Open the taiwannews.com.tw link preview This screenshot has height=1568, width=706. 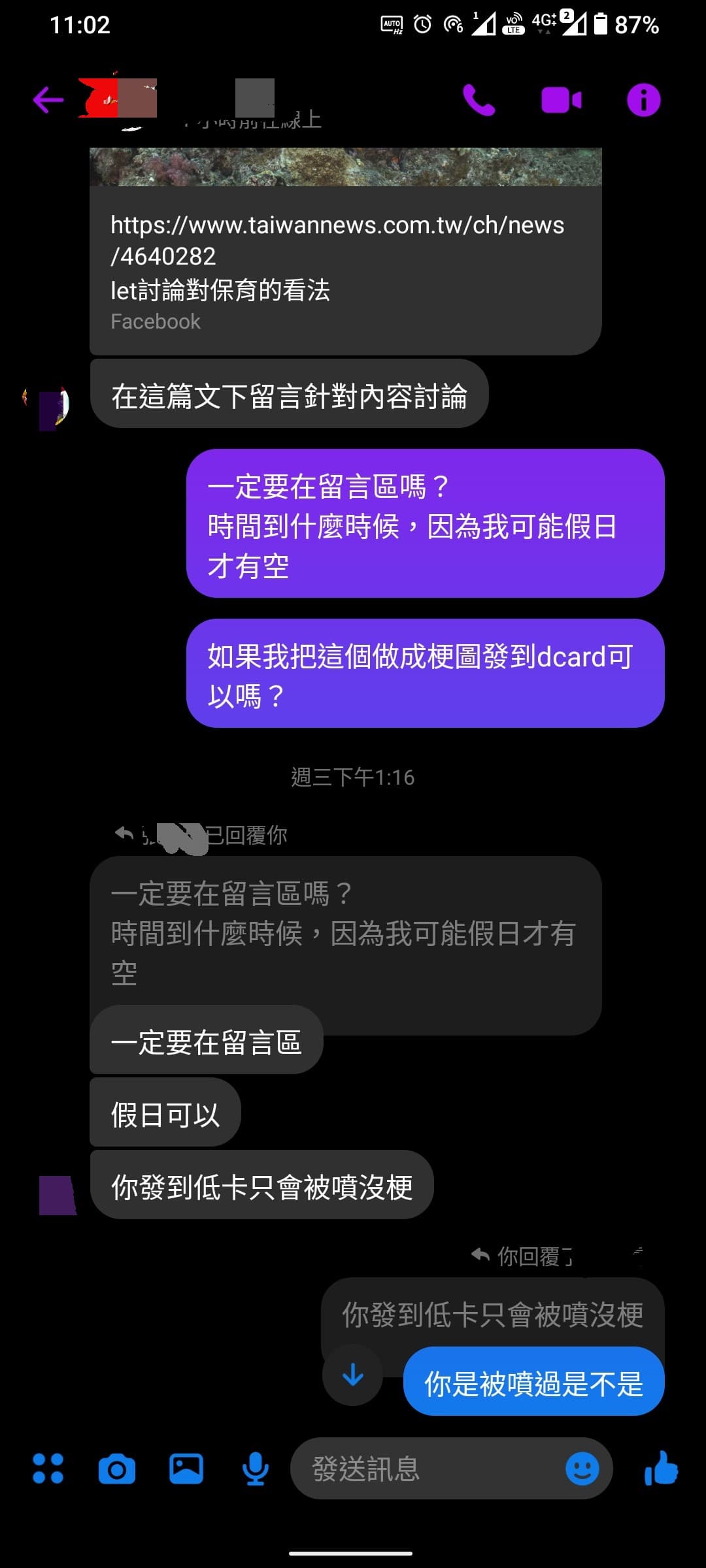[x=345, y=252]
